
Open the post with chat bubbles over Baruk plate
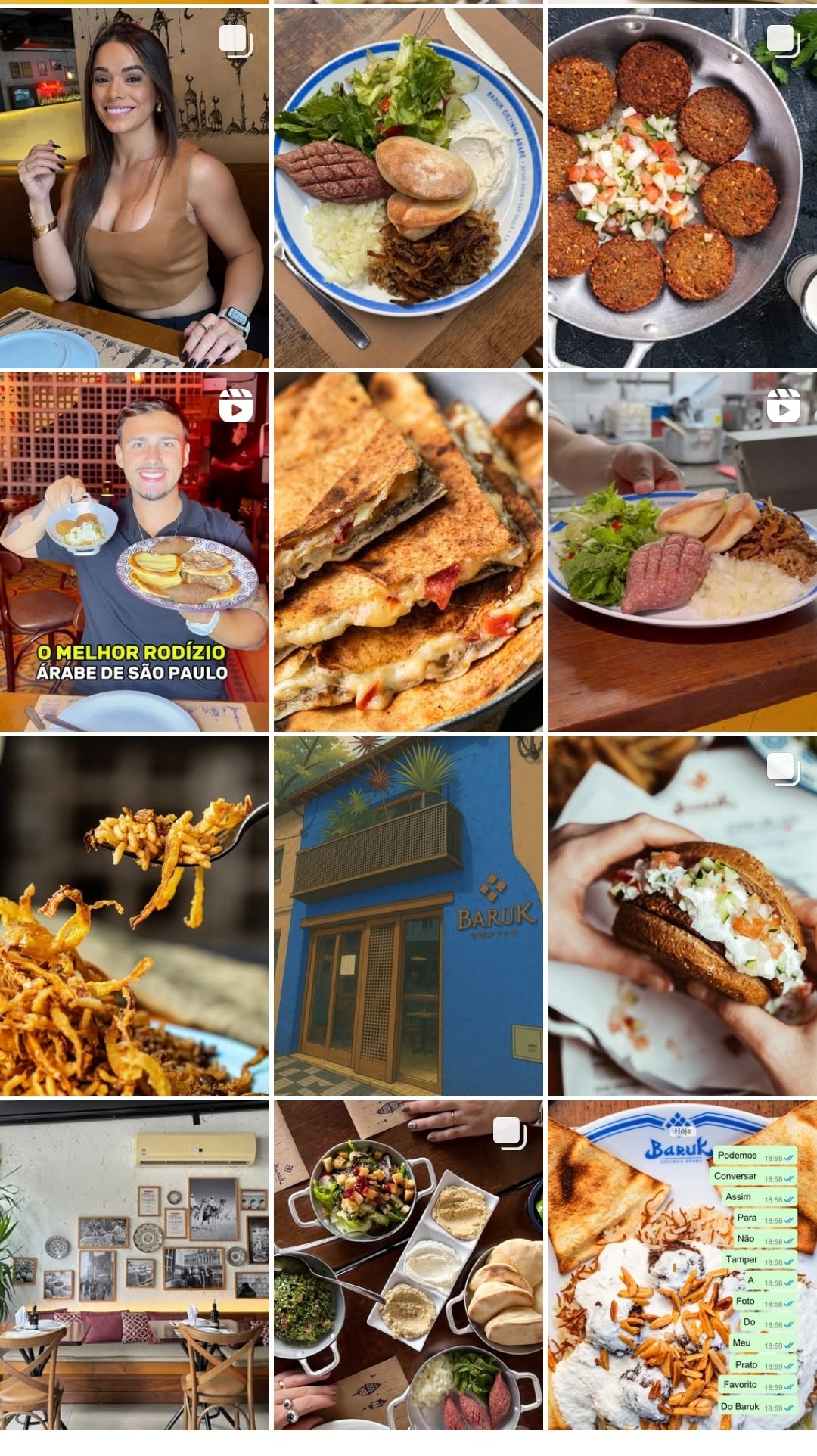[682, 1265]
